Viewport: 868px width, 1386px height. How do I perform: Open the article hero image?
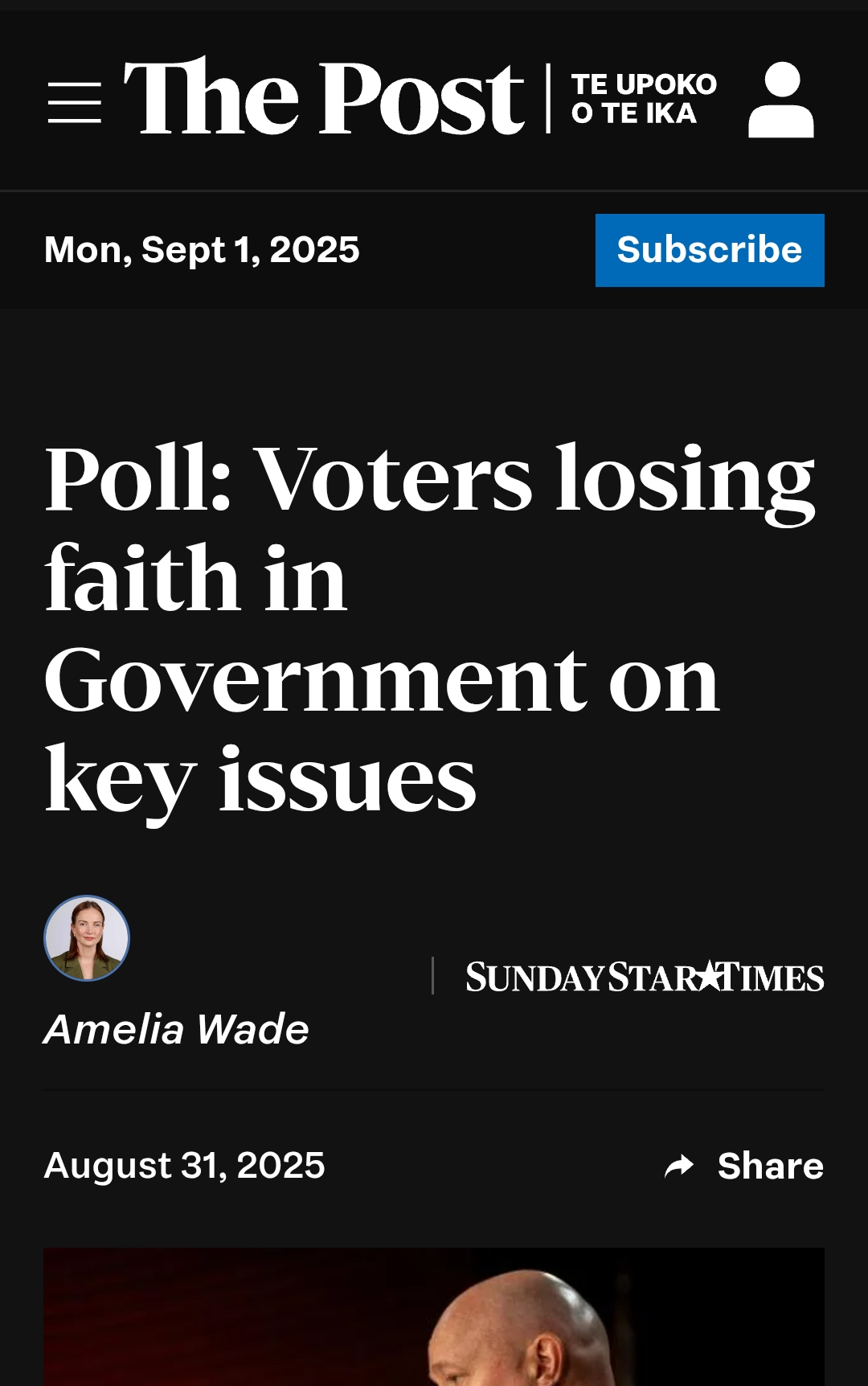coord(434,1318)
